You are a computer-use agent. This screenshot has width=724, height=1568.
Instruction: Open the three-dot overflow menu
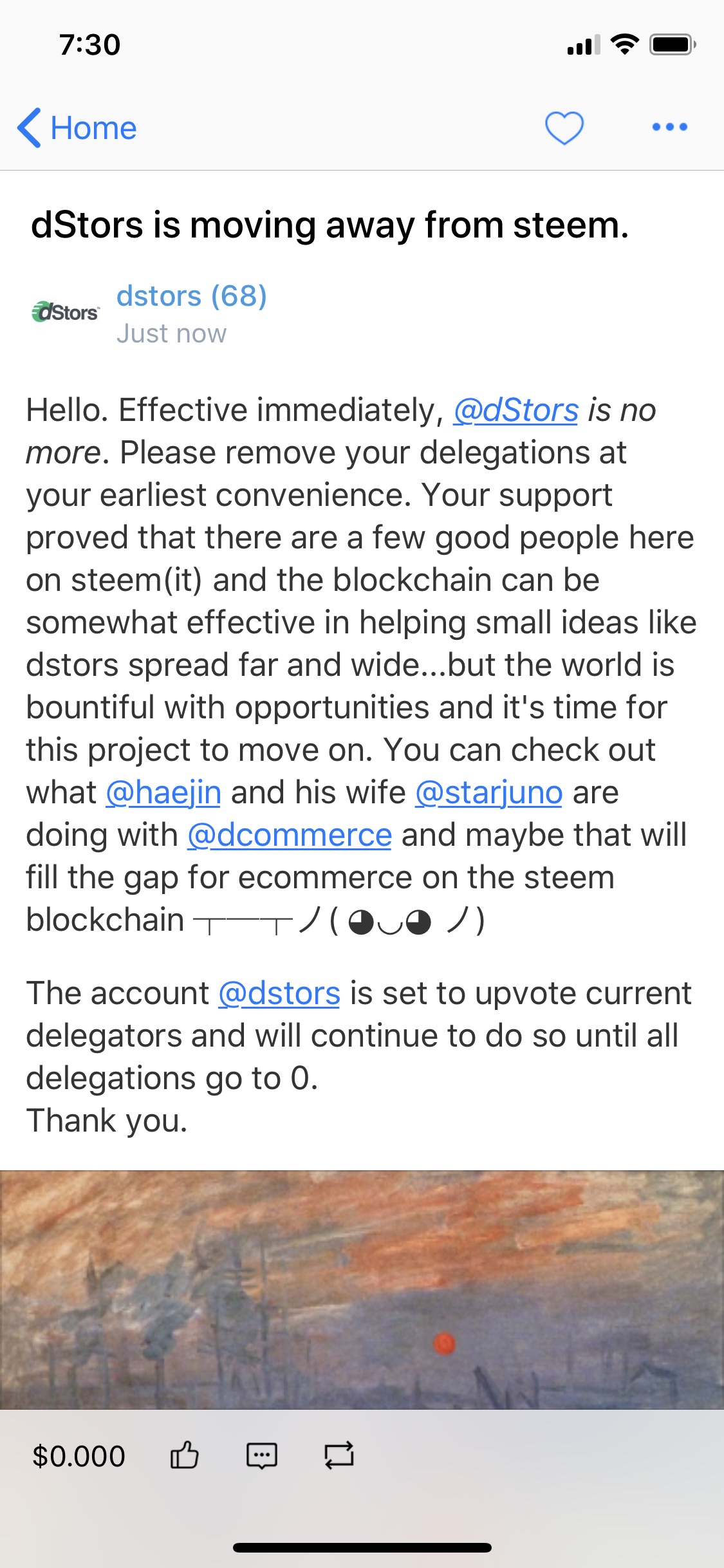pos(669,127)
